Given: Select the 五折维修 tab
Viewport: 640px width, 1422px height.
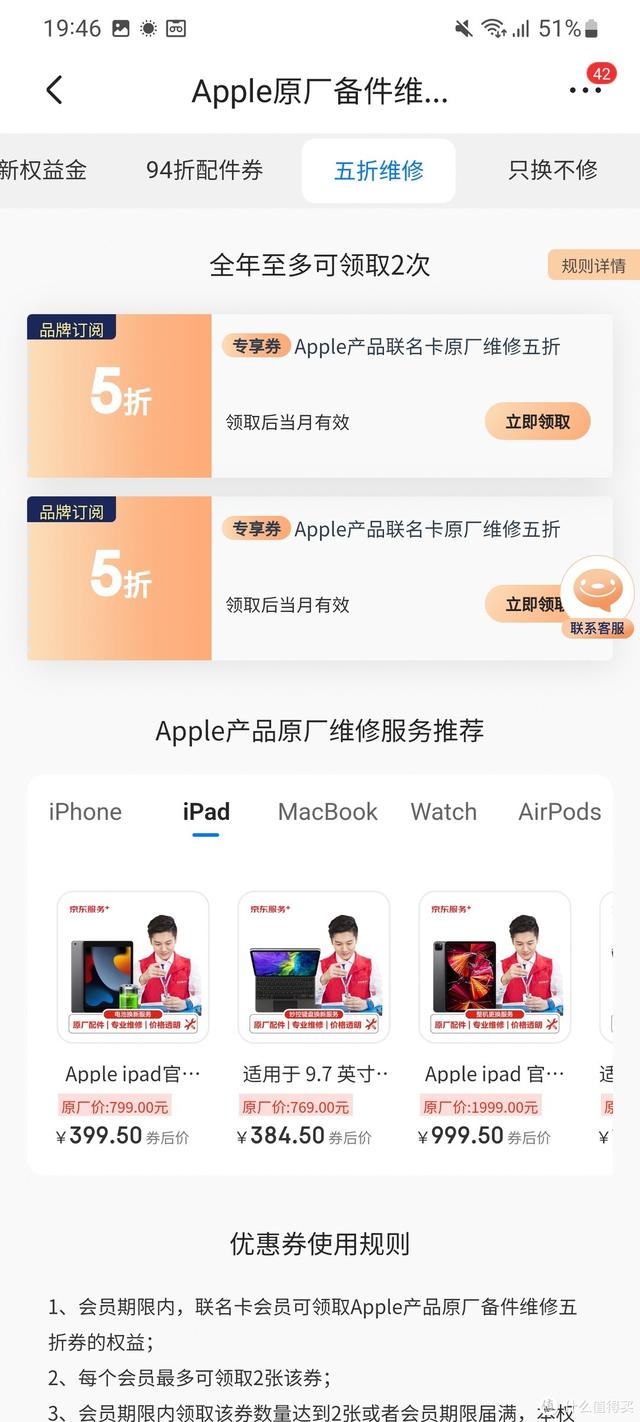Looking at the screenshot, I should [x=378, y=170].
